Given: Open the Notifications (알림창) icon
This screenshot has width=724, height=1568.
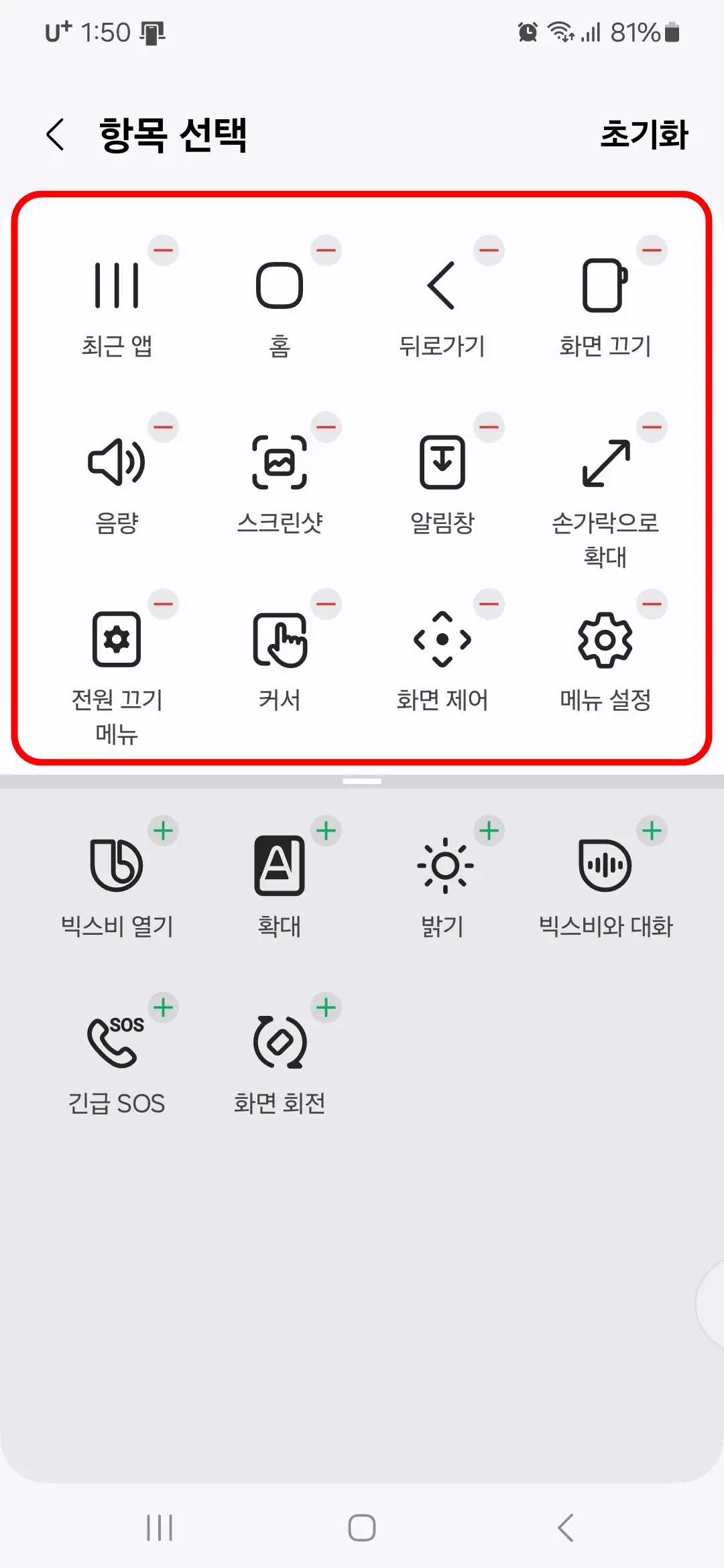Looking at the screenshot, I should pos(442,462).
